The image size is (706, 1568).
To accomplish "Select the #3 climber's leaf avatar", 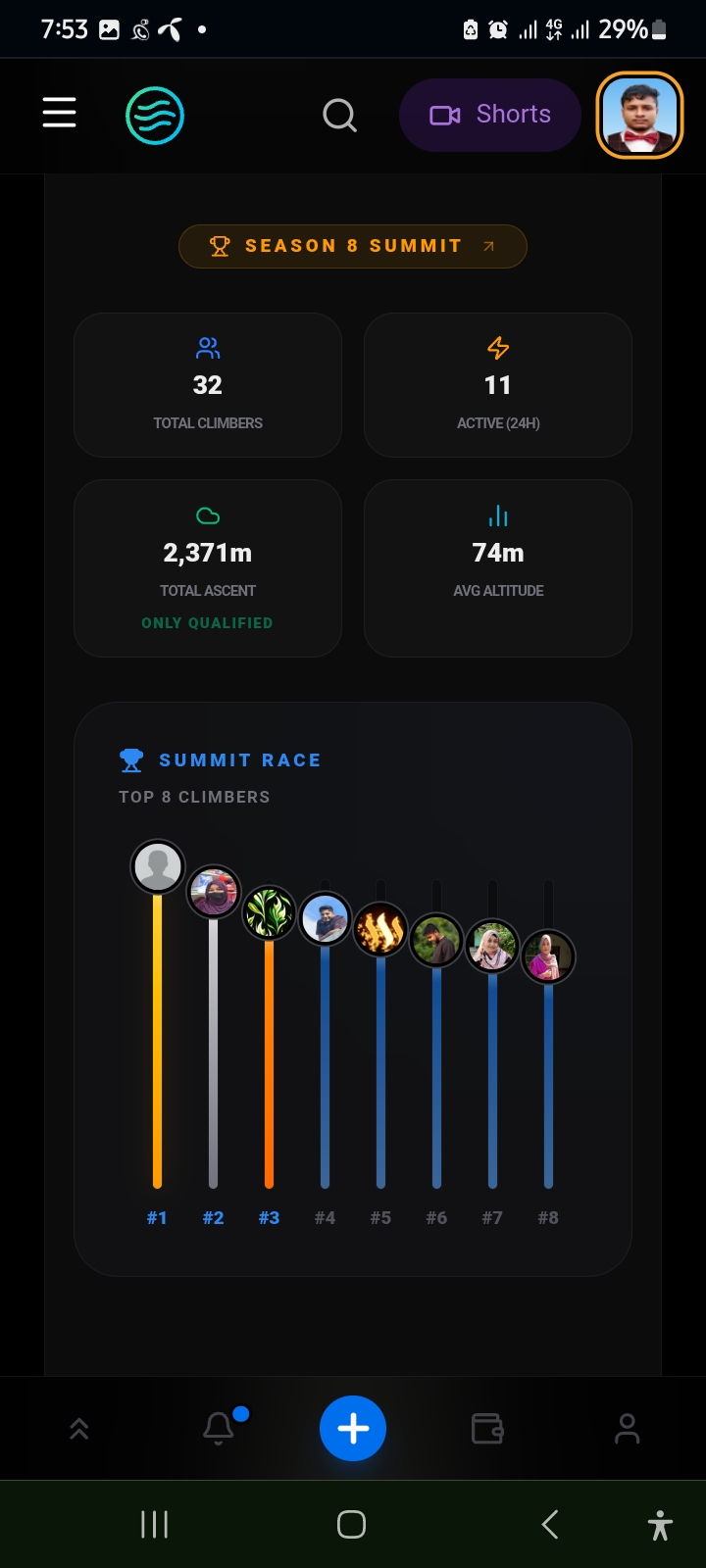I will click(x=269, y=912).
